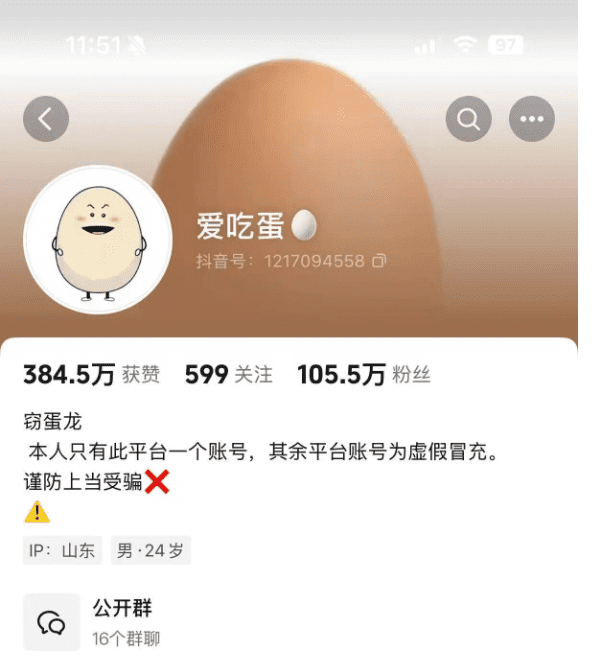View the 384.5万 likes count
Image resolution: width=602 pixels, height=669 pixels.
91,375
